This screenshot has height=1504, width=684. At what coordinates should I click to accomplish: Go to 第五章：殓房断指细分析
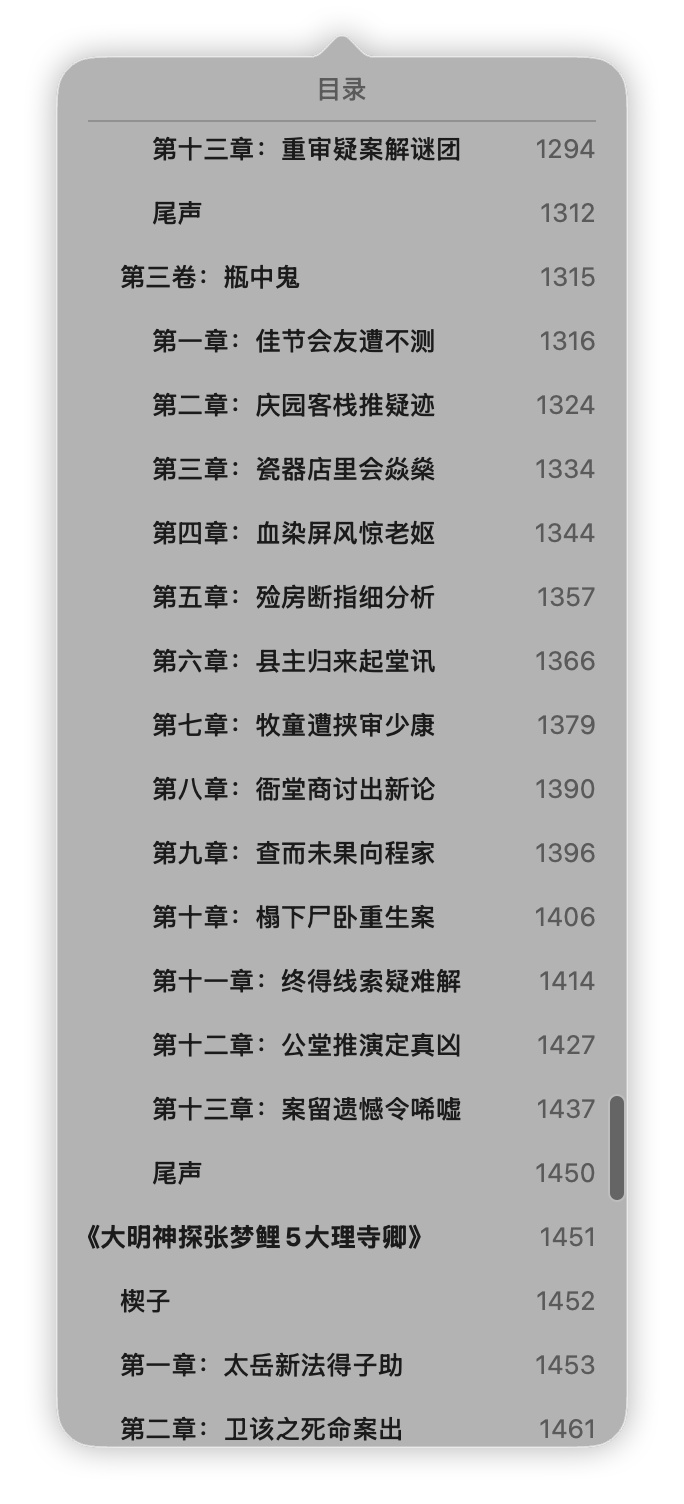293,598
